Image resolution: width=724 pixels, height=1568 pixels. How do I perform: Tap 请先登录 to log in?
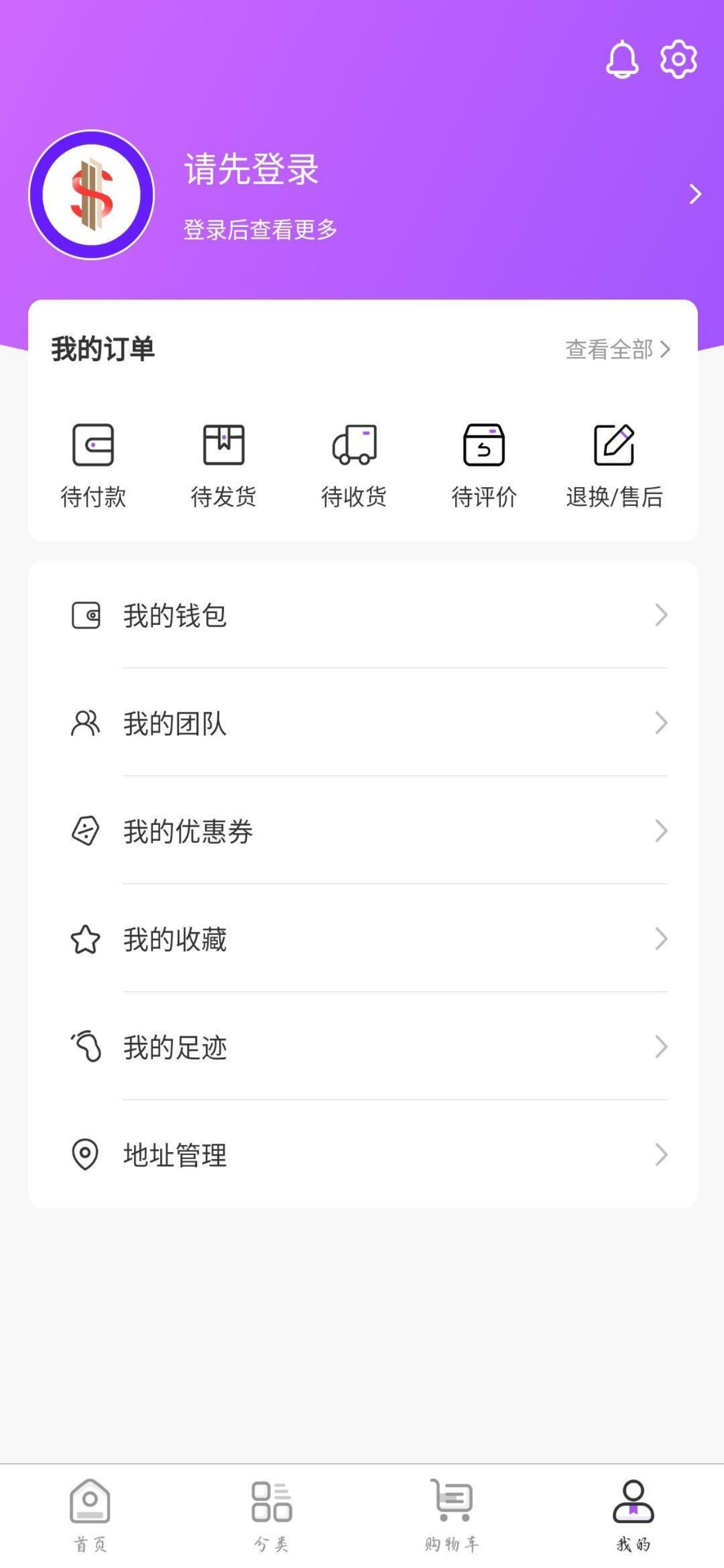(251, 169)
